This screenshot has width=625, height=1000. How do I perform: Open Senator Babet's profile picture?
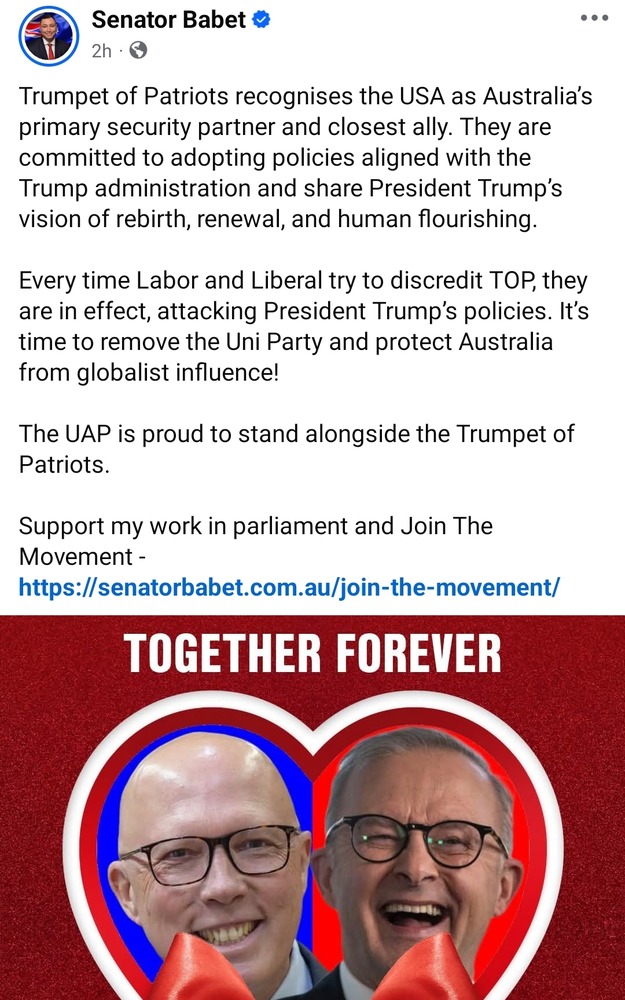pos(48,36)
